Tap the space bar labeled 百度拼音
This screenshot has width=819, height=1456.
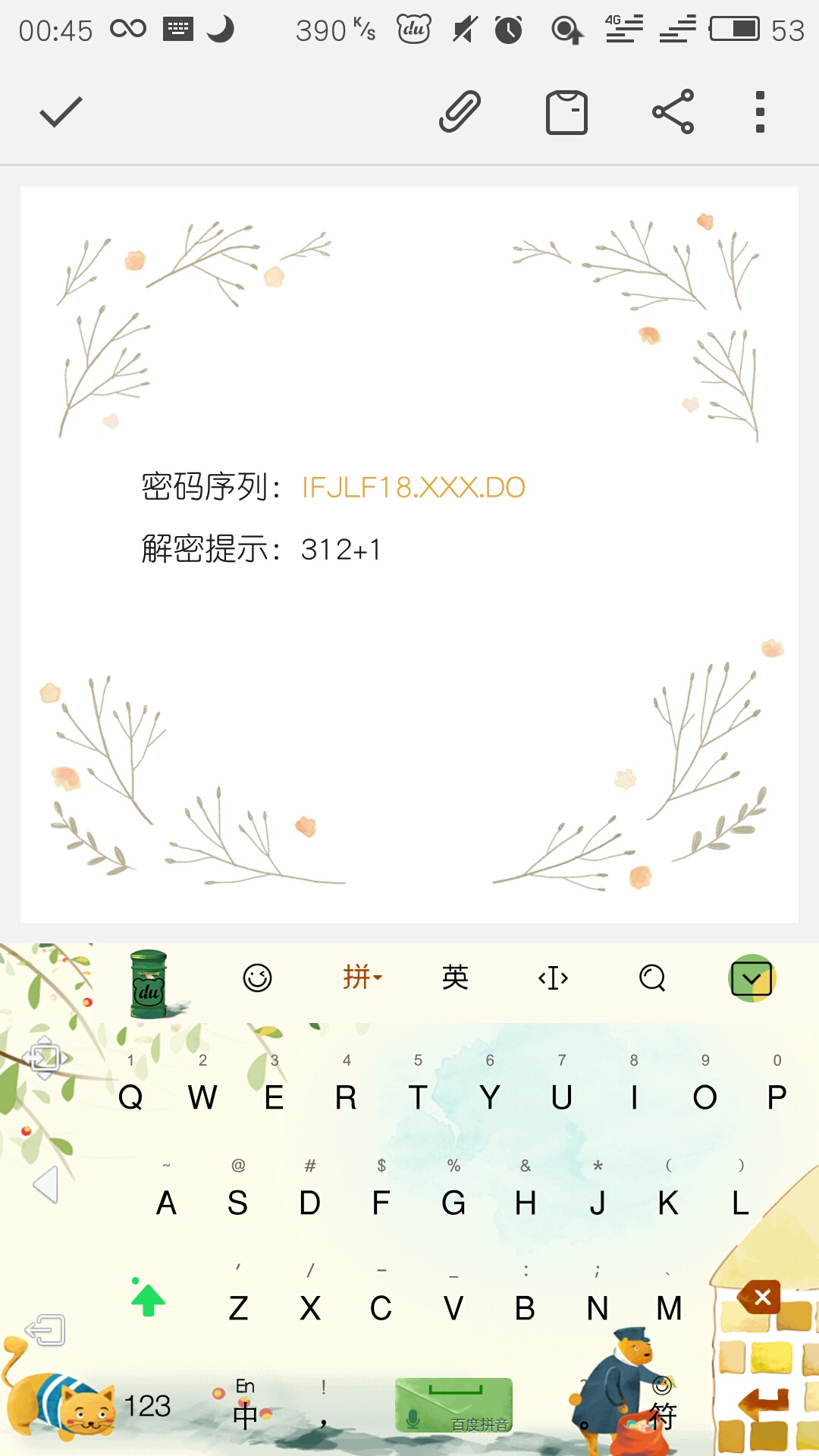(x=453, y=1405)
